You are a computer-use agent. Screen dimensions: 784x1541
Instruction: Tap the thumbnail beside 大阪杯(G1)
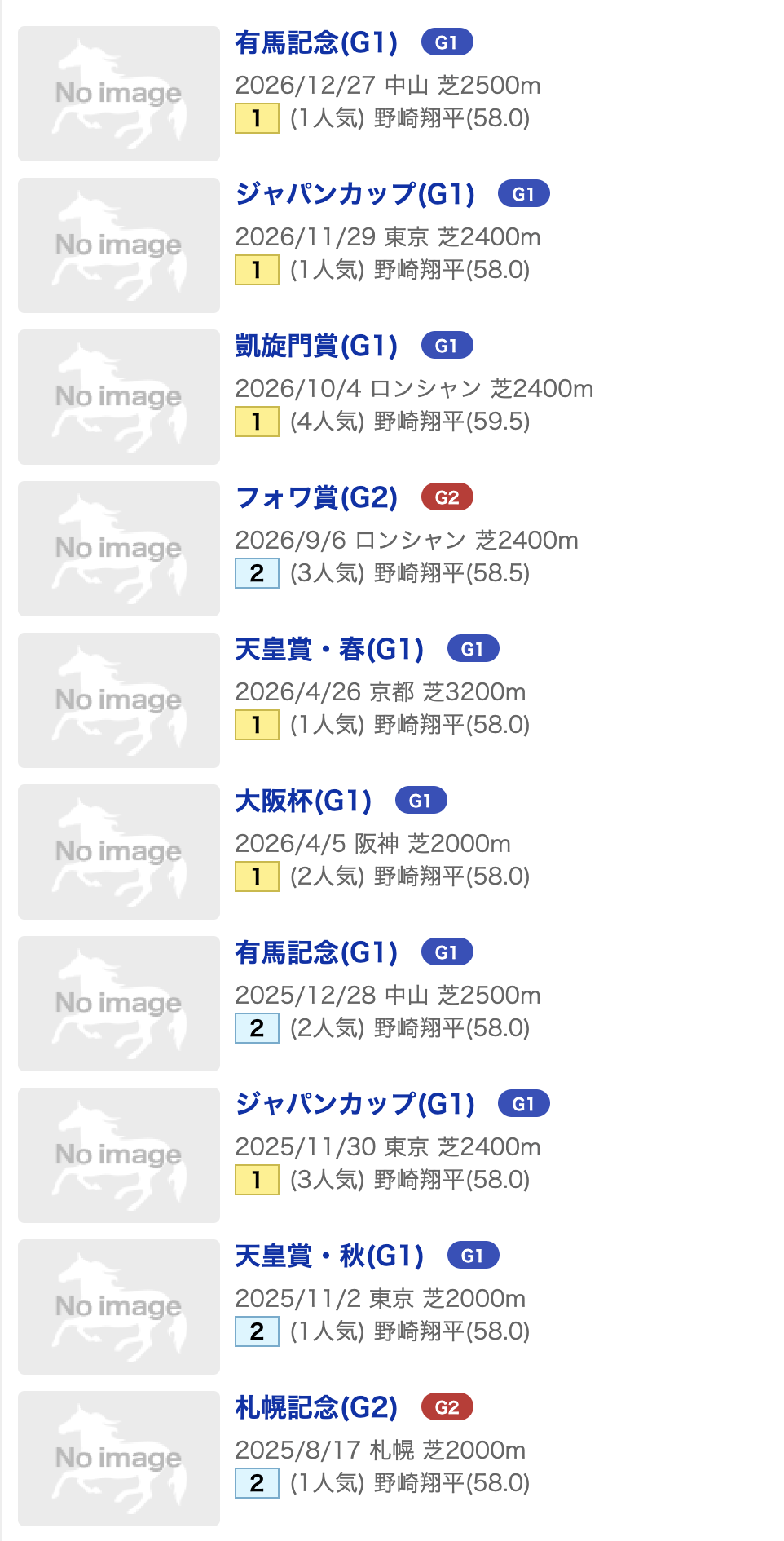tap(119, 852)
